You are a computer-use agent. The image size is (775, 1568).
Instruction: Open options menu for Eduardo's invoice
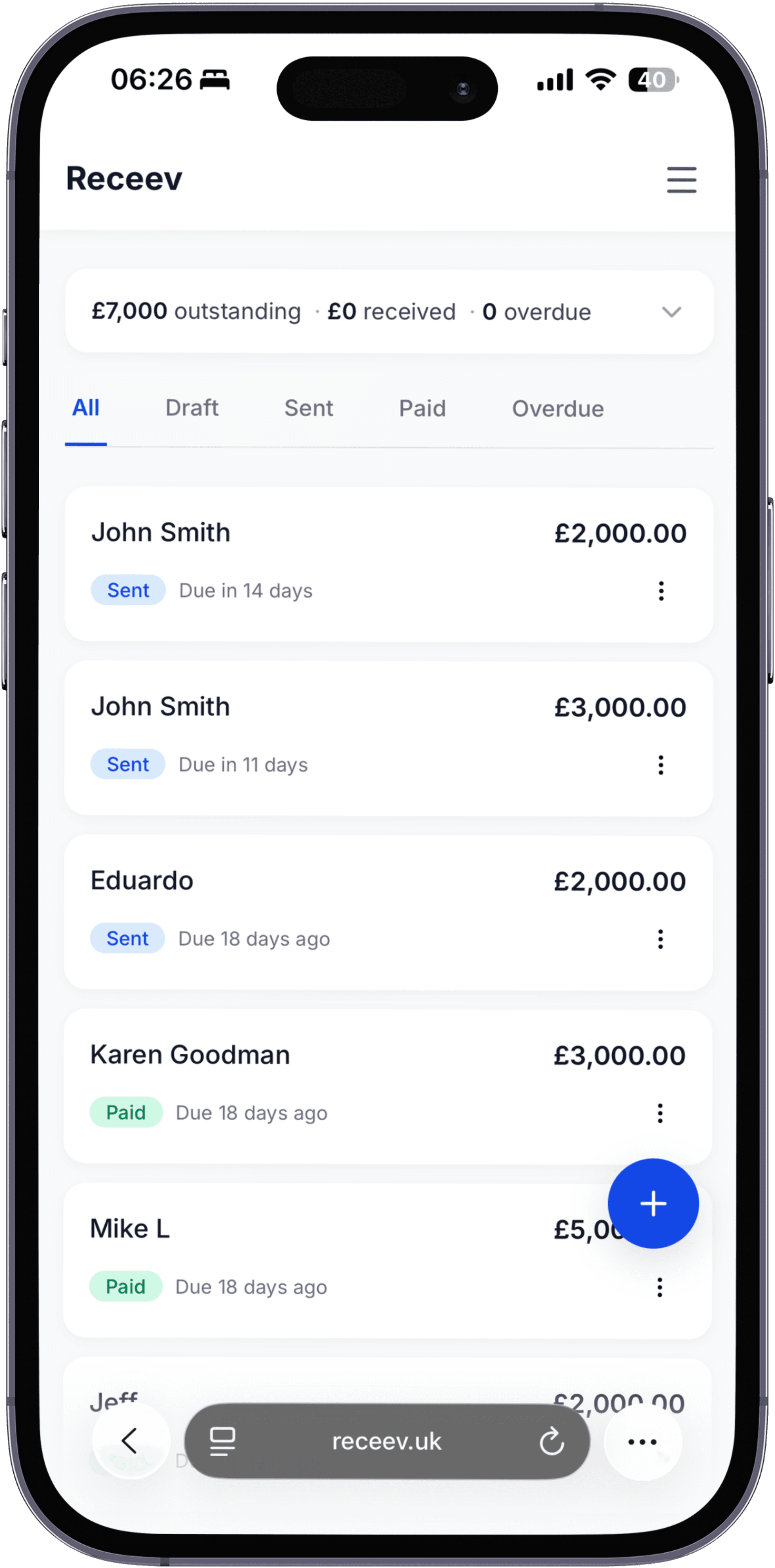coord(661,939)
